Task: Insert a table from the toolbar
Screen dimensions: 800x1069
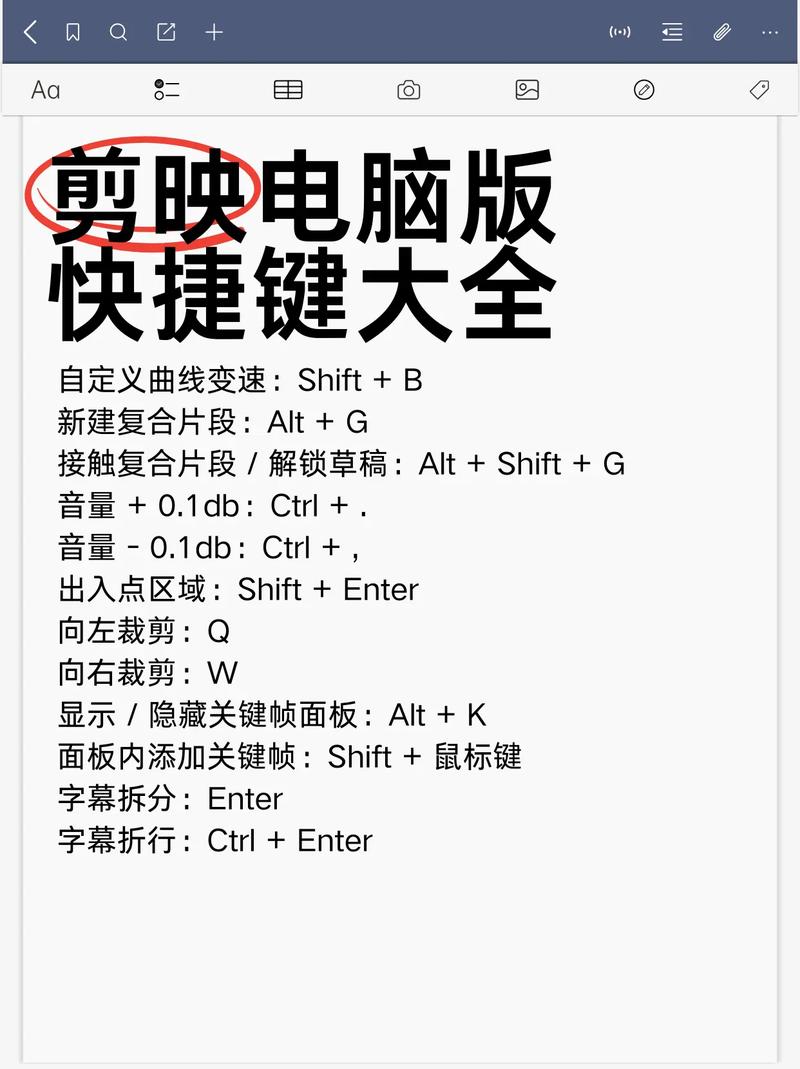Action: pyautogui.click(x=288, y=90)
